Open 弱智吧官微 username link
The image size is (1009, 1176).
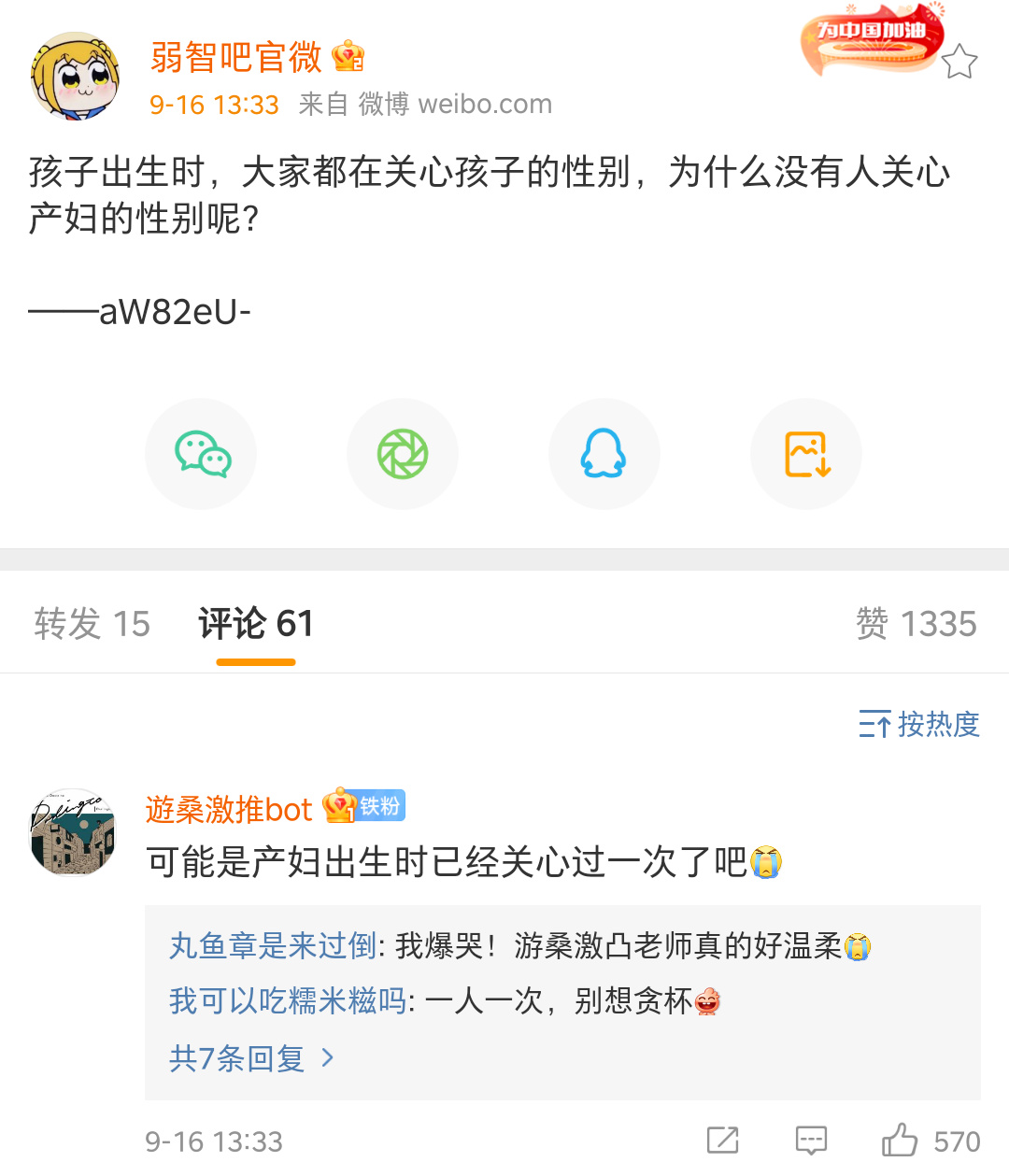(235, 57)
